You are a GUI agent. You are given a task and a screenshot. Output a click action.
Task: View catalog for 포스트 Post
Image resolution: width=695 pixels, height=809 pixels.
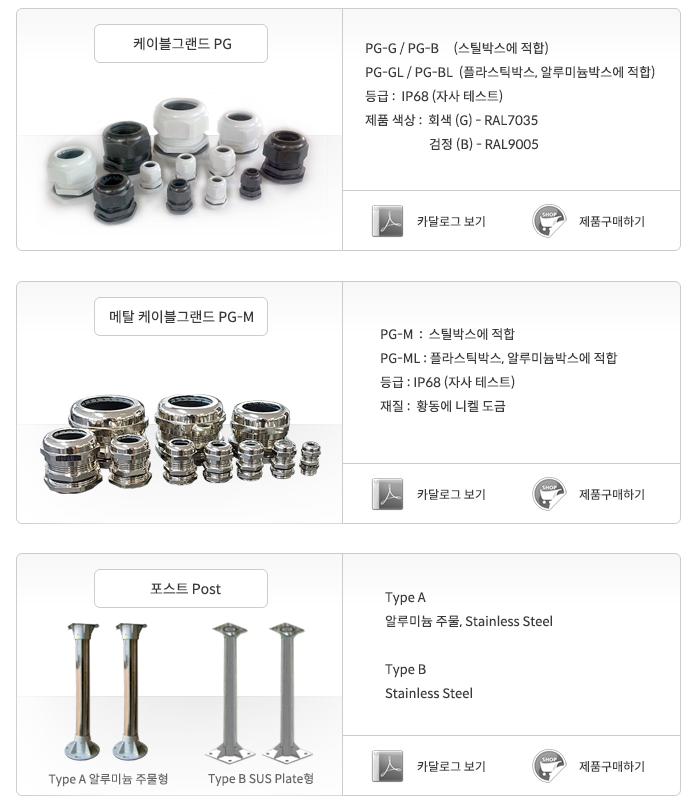(x=429, y=766)
